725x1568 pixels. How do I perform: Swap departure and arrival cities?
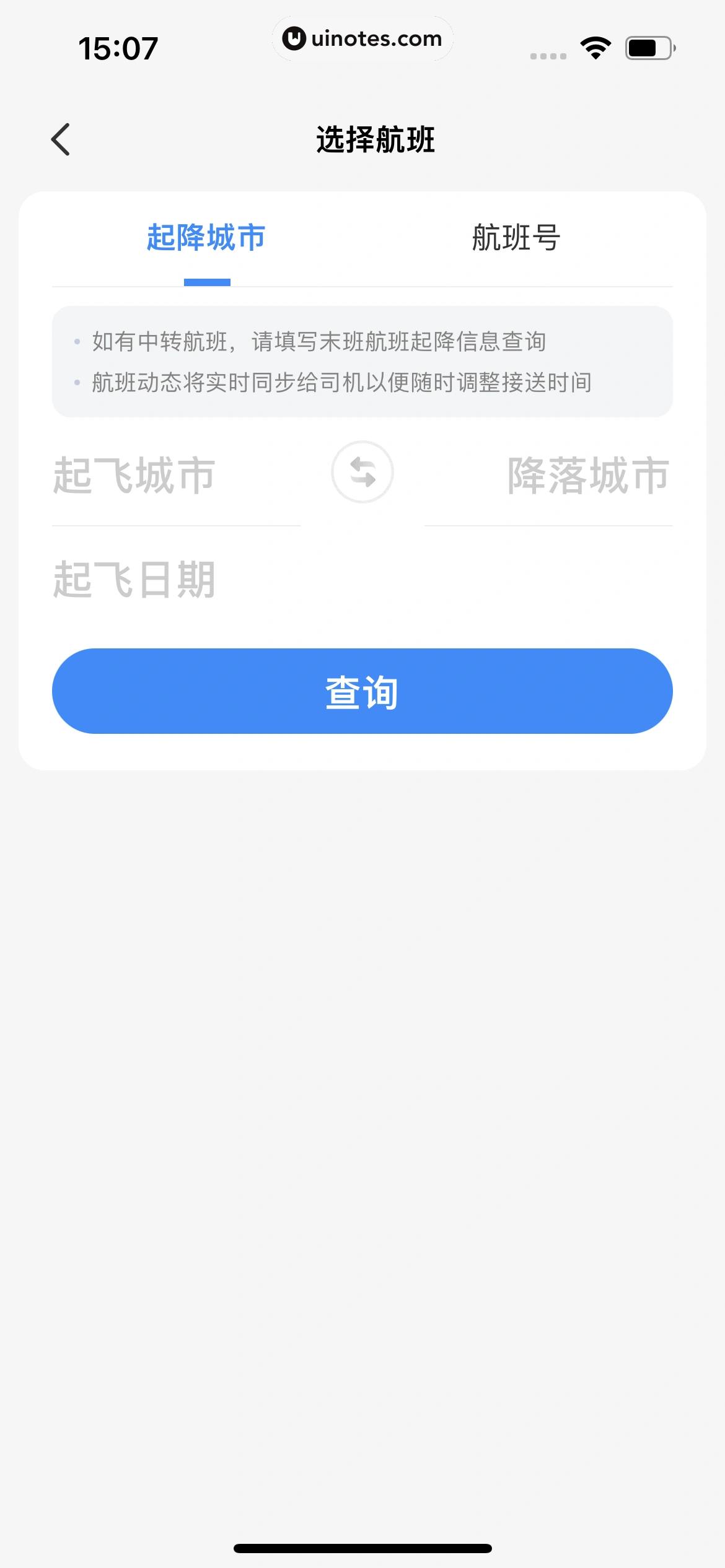tap(362, 473)
